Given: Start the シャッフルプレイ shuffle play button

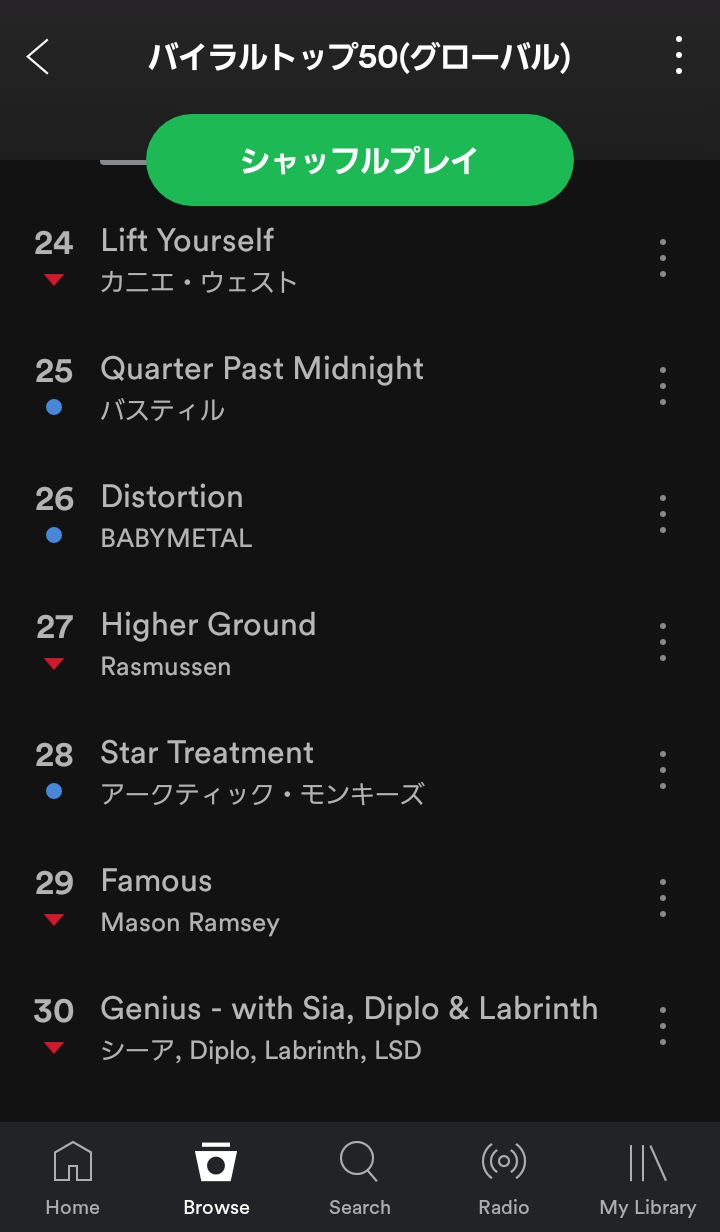Looking at the screenshot, I should tap(360, 160).
